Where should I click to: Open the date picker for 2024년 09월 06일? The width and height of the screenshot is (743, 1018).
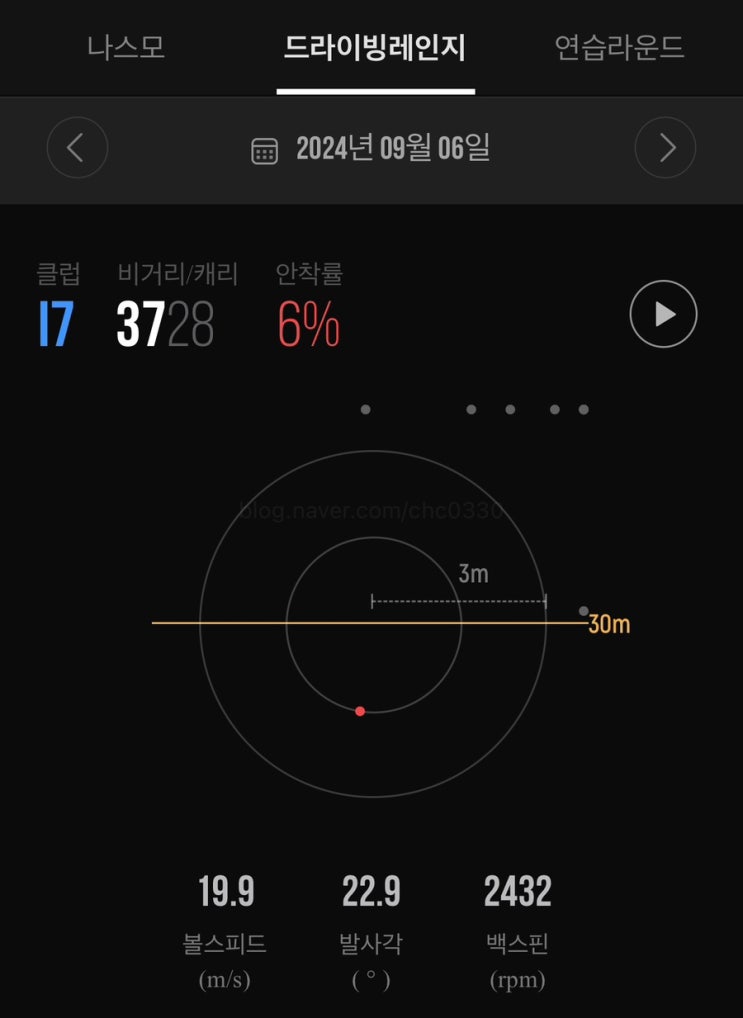click(x=370, y=150)
